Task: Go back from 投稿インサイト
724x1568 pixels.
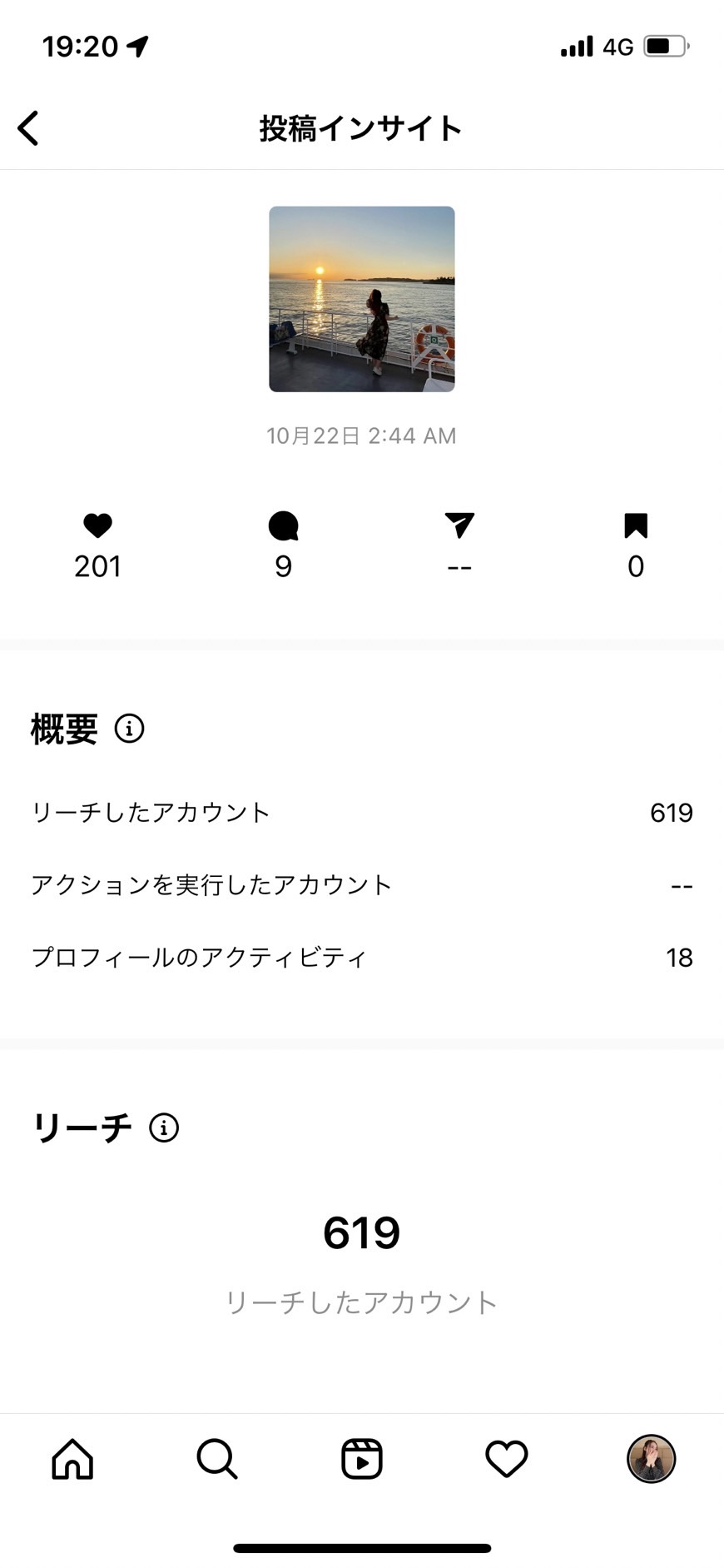Action: 28,128
